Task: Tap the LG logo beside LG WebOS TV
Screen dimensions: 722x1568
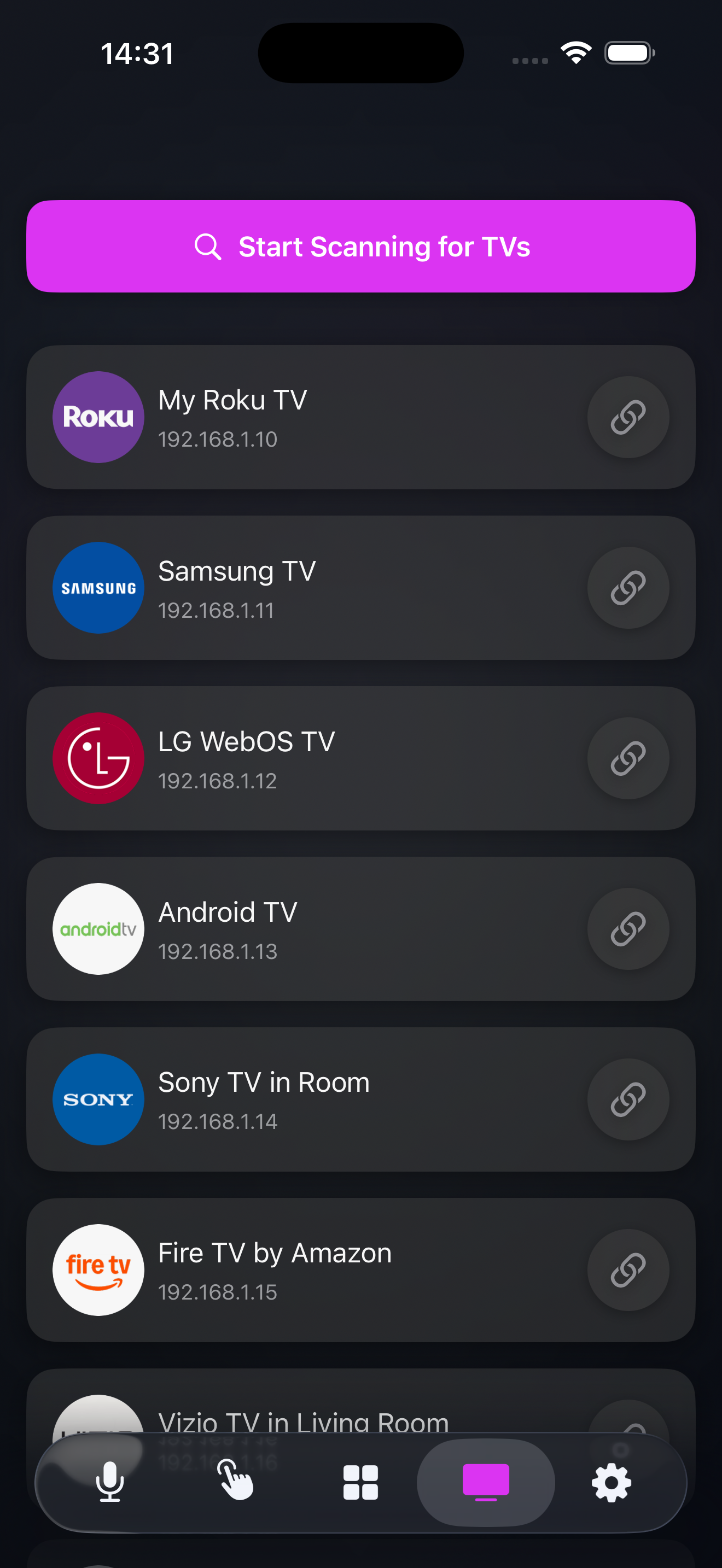Action: click(98, 758)
